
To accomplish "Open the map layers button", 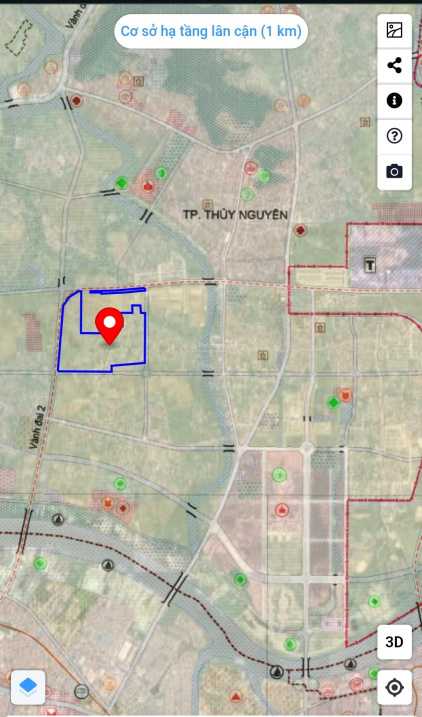I will pos(28,687).
